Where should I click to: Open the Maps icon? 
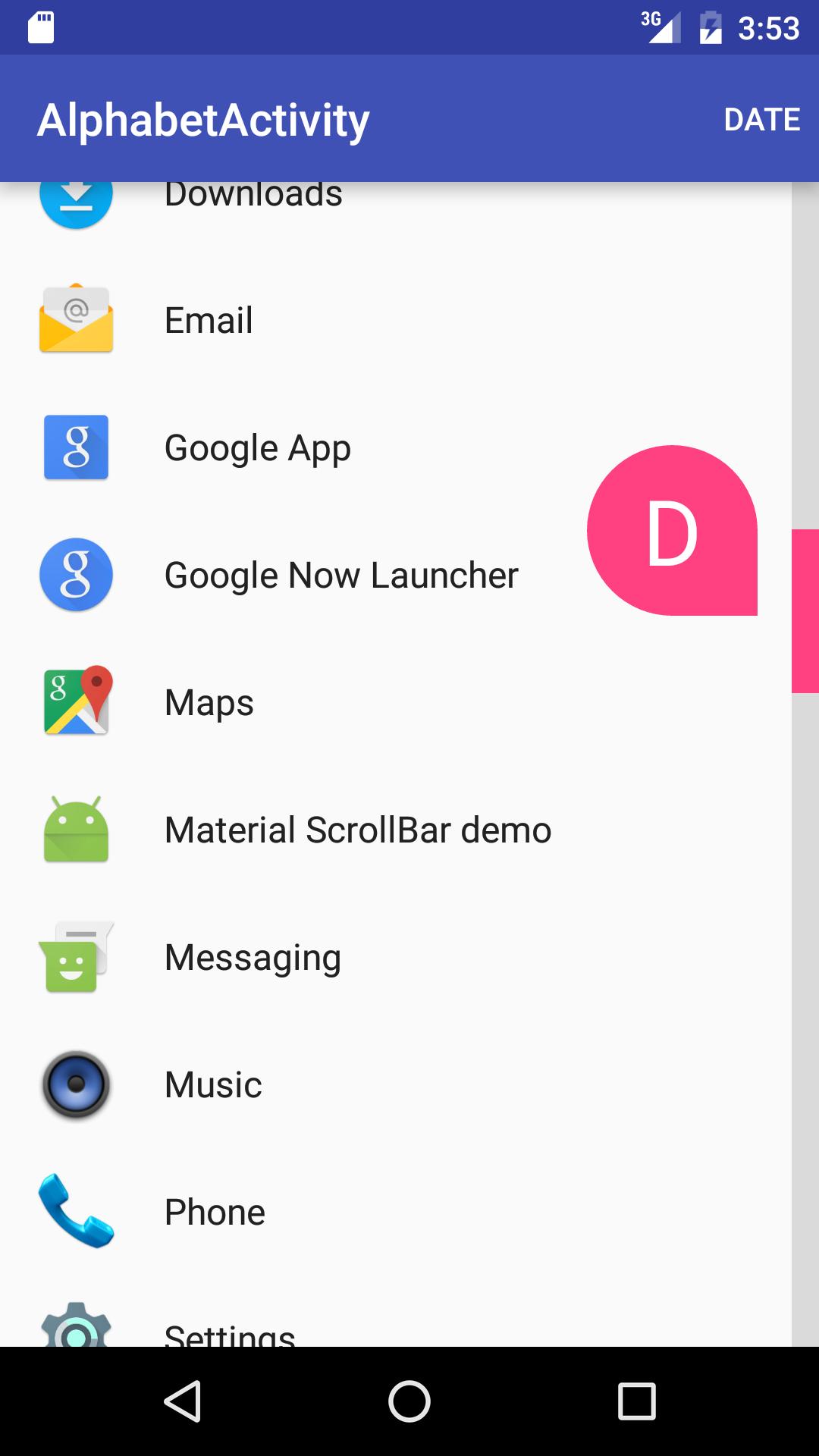point(76,701)
